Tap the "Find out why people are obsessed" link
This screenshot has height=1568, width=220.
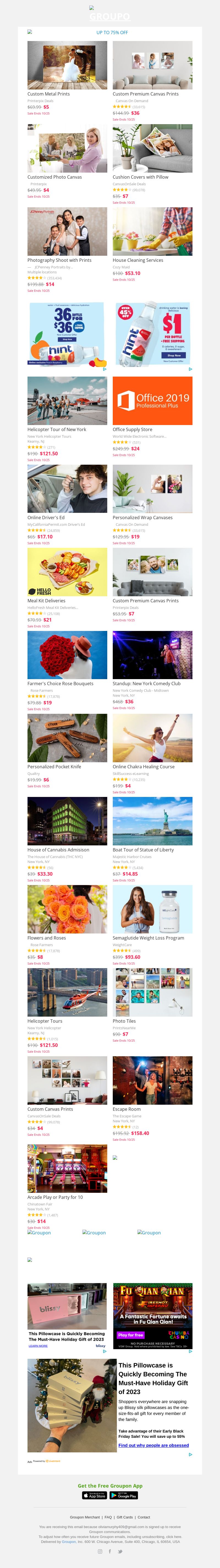153,1445
